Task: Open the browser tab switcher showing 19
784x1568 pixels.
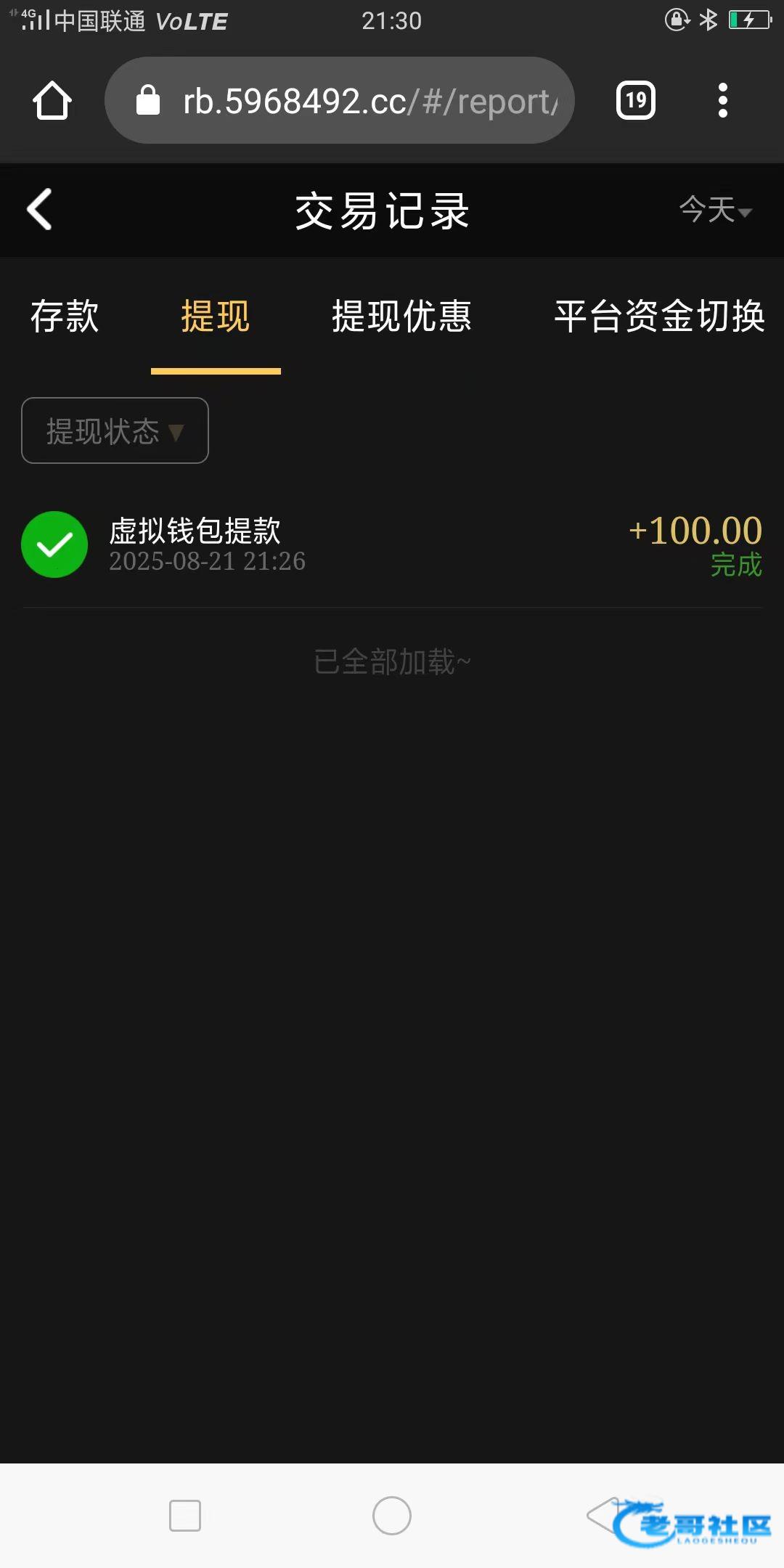Action: 636,100
